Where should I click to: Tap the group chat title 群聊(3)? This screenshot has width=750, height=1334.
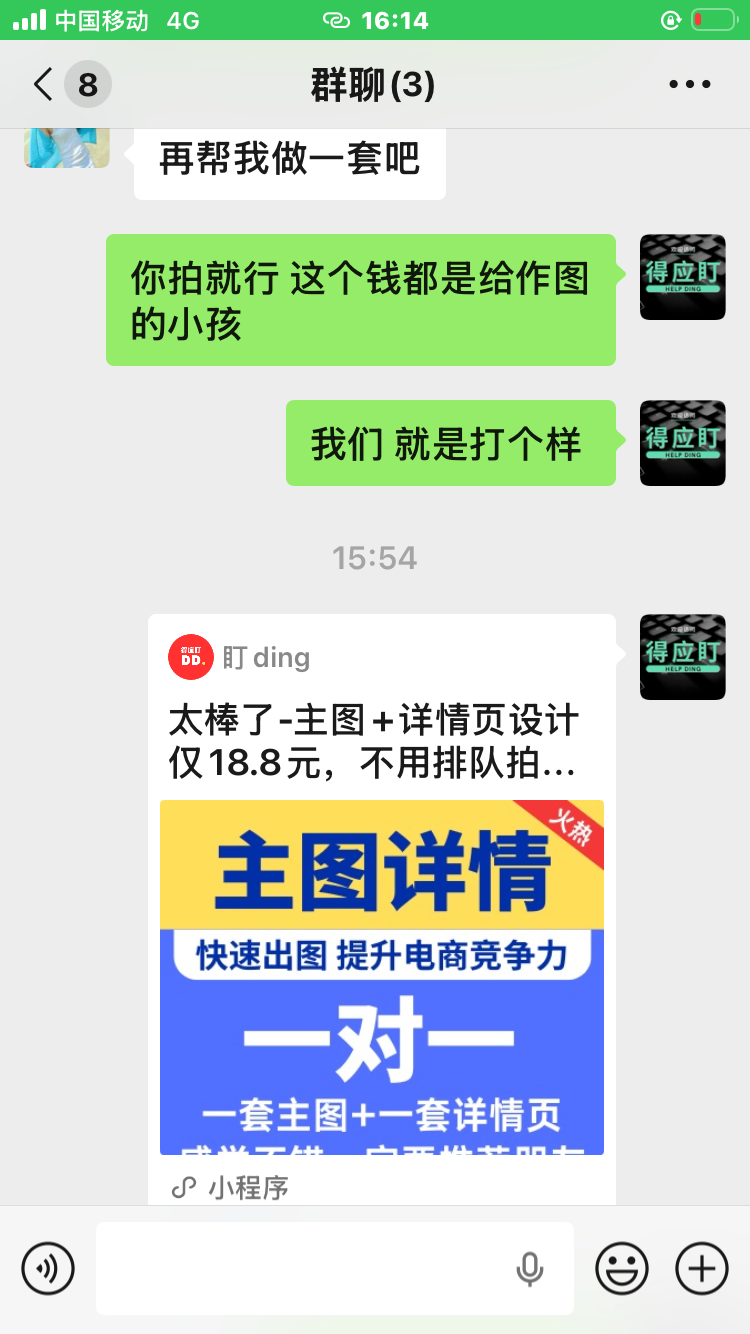(x=375, y=84)
